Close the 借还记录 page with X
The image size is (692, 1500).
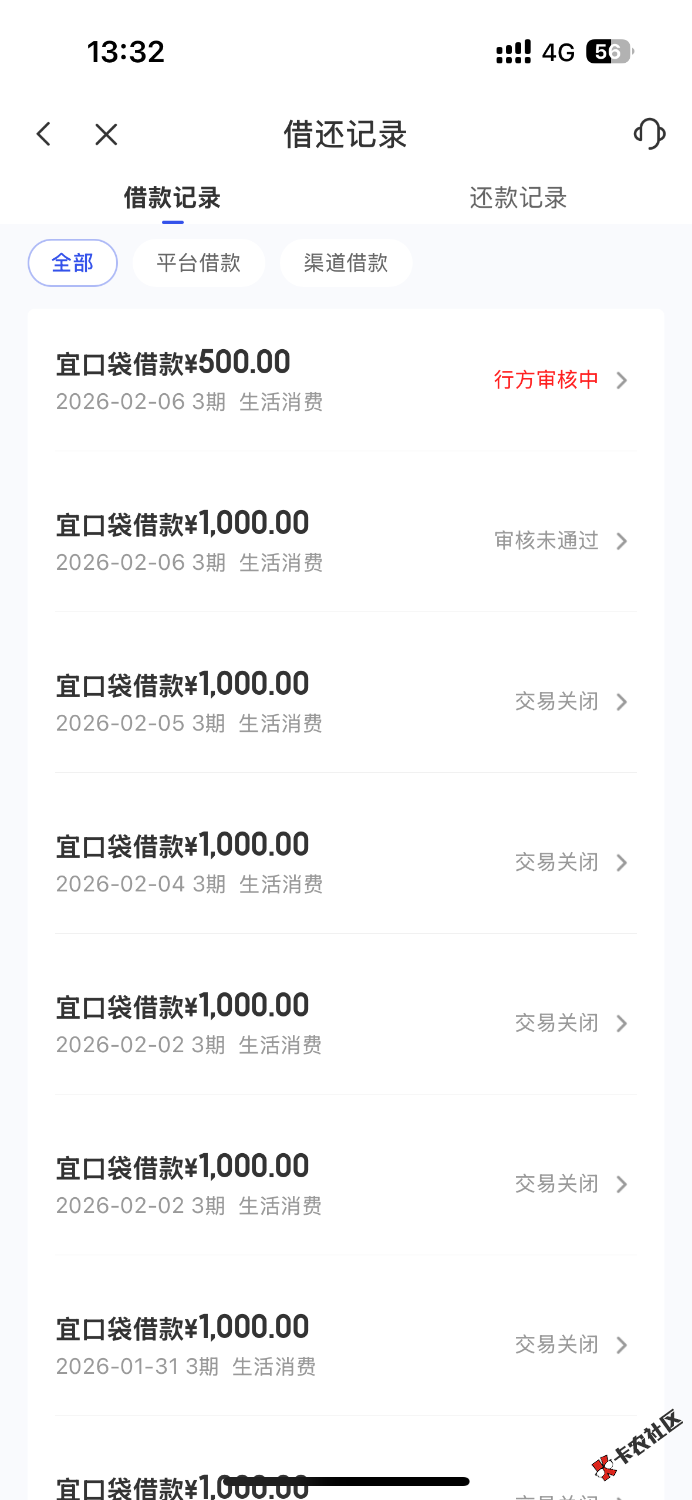pyautogui.click(x=106, y=134)
